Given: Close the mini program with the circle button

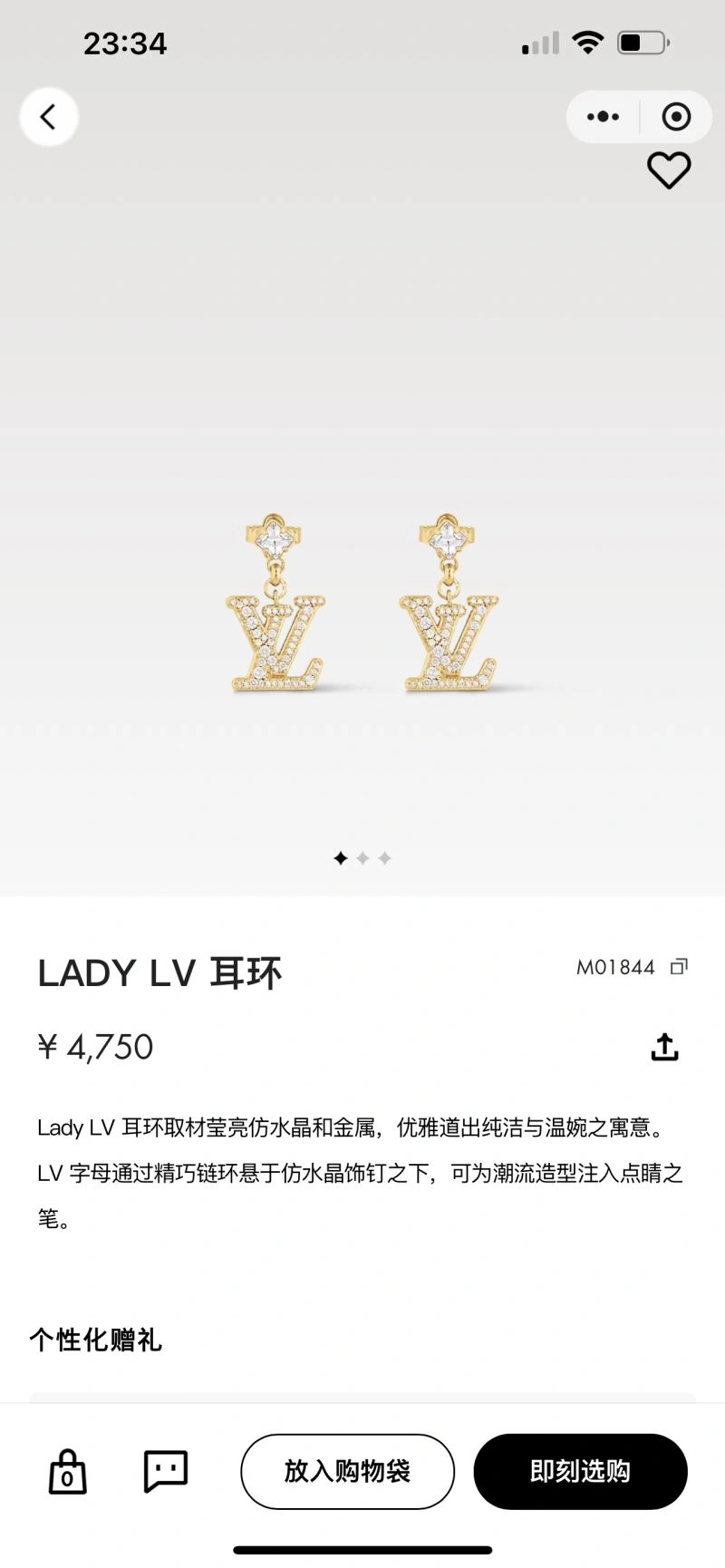Looking at the screenshot, I should click(x=676, y=117).
